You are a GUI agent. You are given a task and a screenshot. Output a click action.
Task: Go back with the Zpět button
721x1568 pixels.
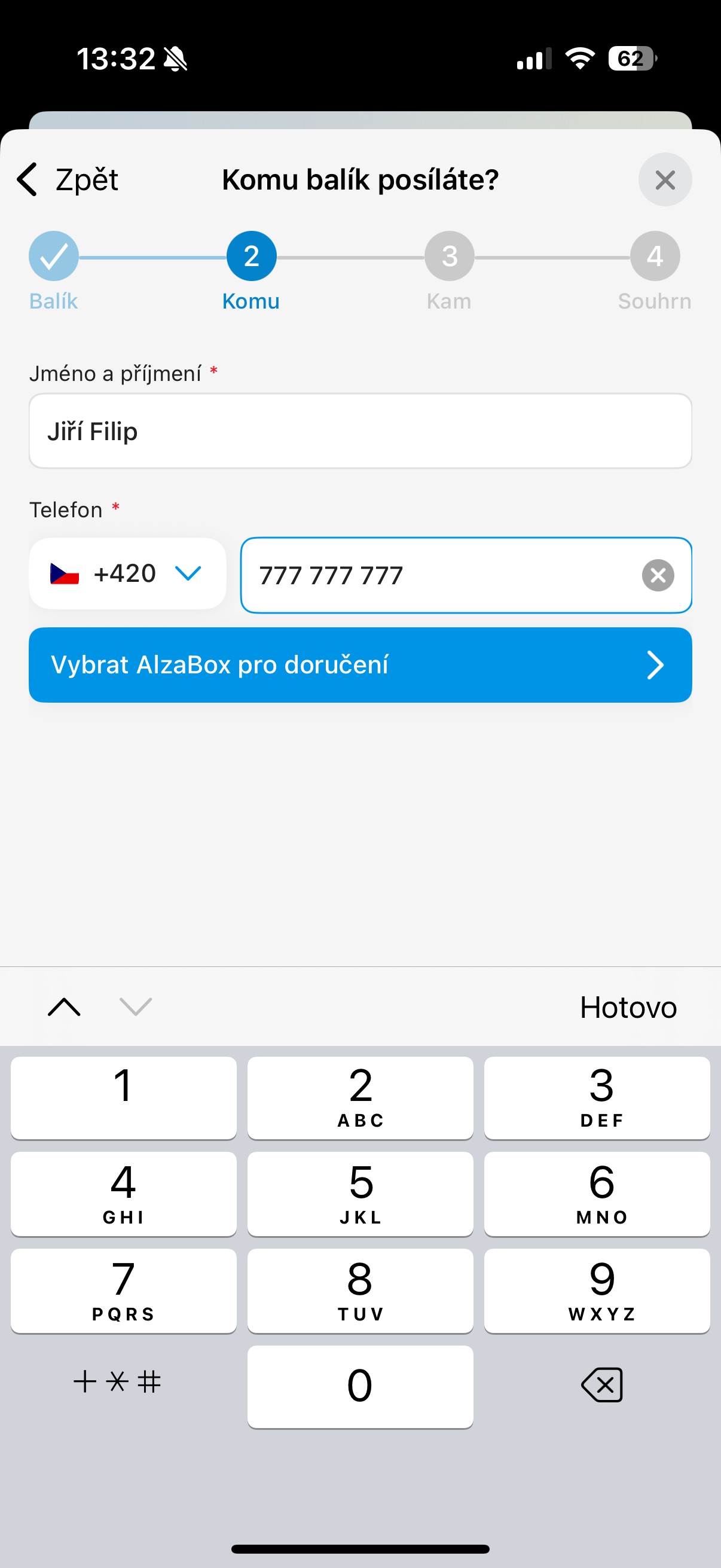point(68,179)
